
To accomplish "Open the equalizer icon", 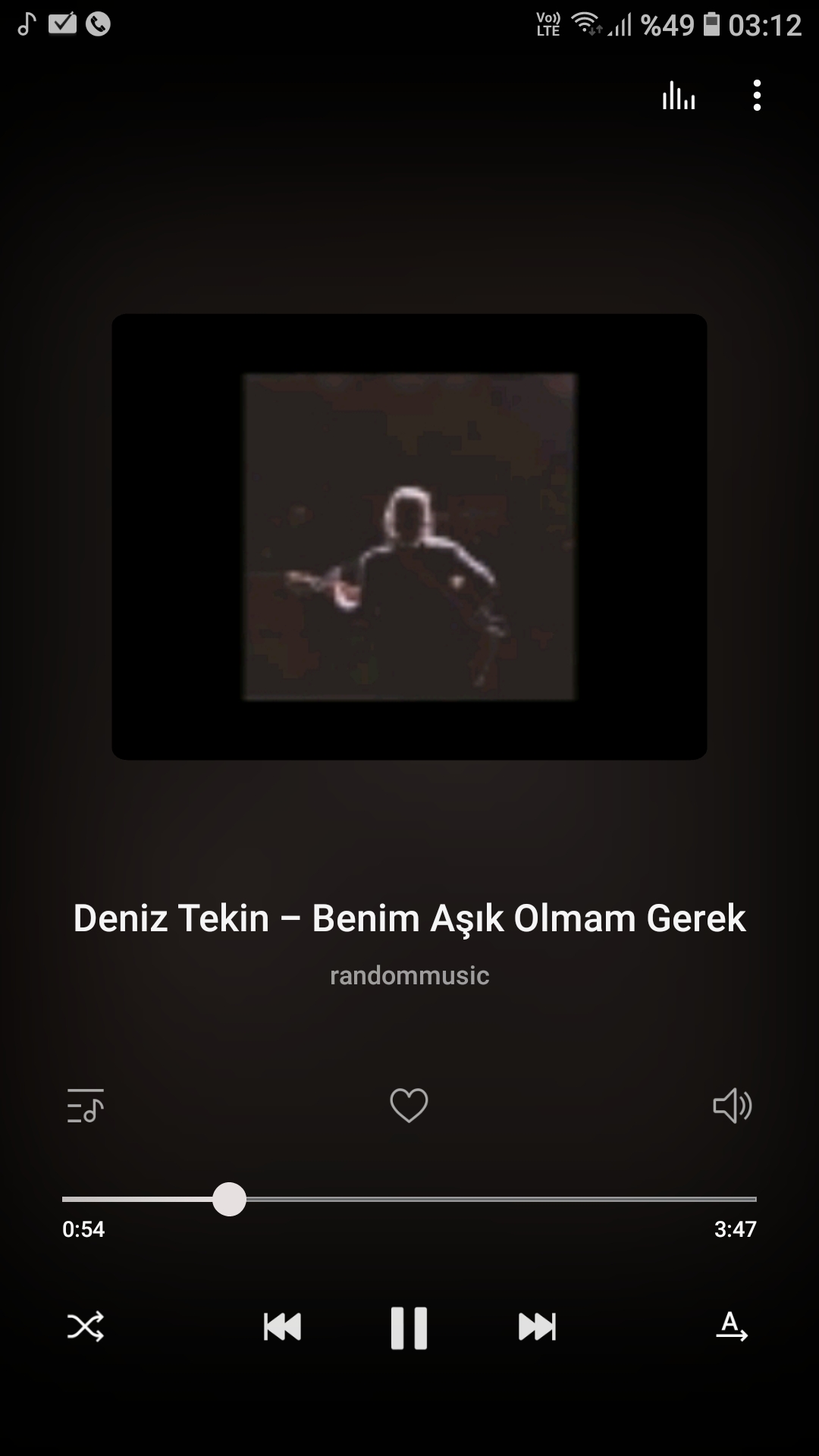I will 679,96.
